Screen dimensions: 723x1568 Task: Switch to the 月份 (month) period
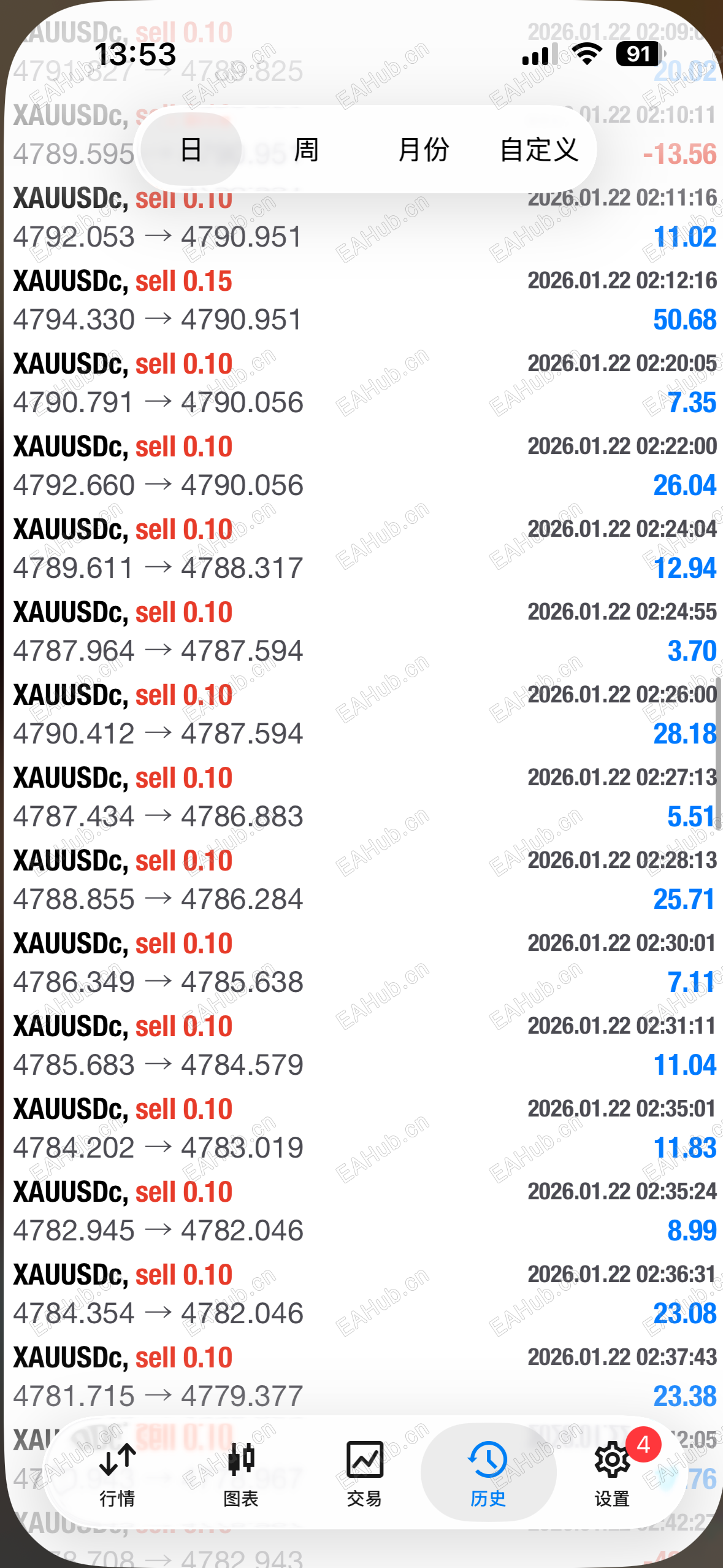click(423, 150)
